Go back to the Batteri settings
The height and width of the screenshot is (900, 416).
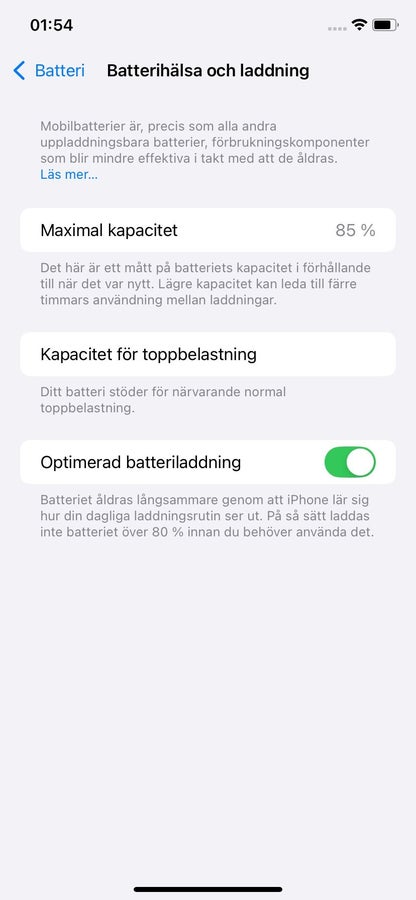point(49,71)
